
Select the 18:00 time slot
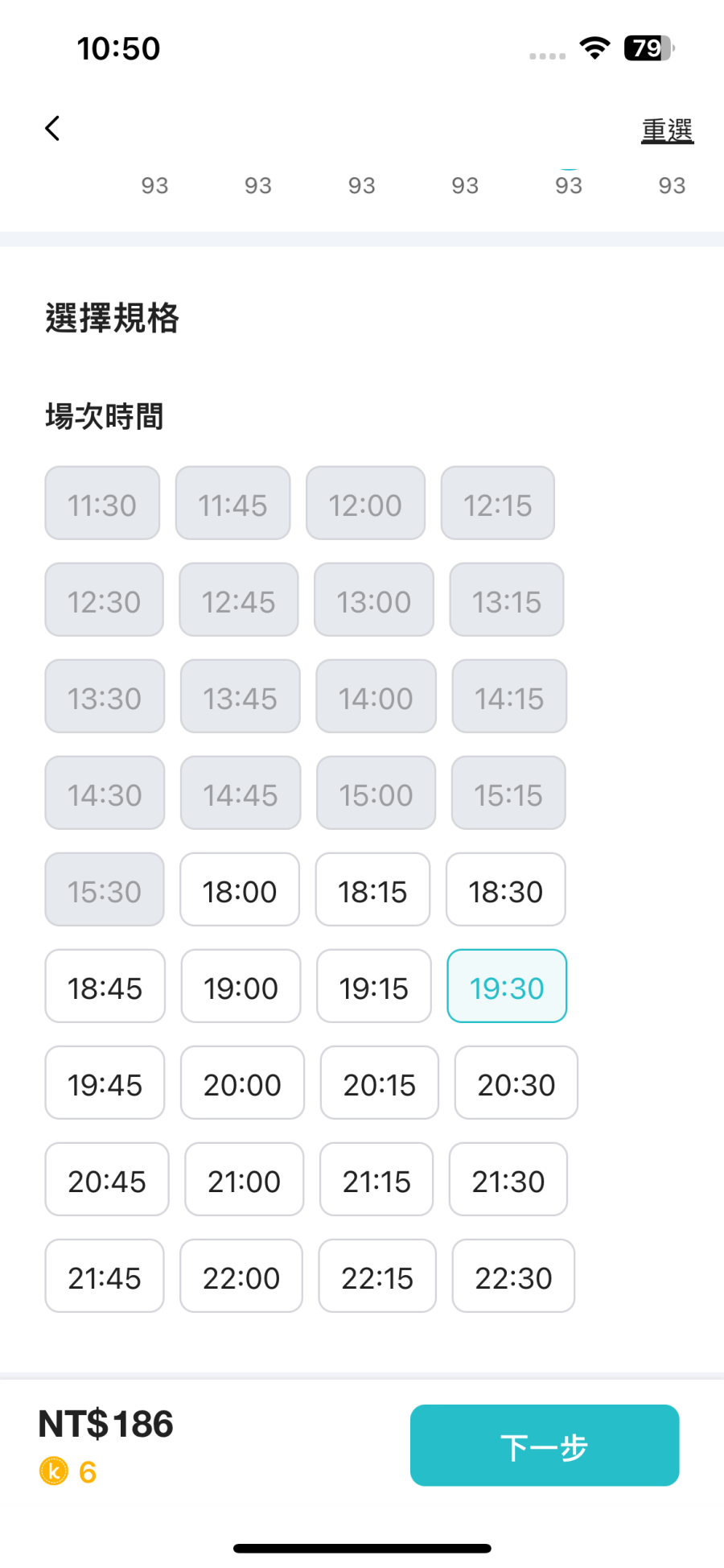click(240, 890)
